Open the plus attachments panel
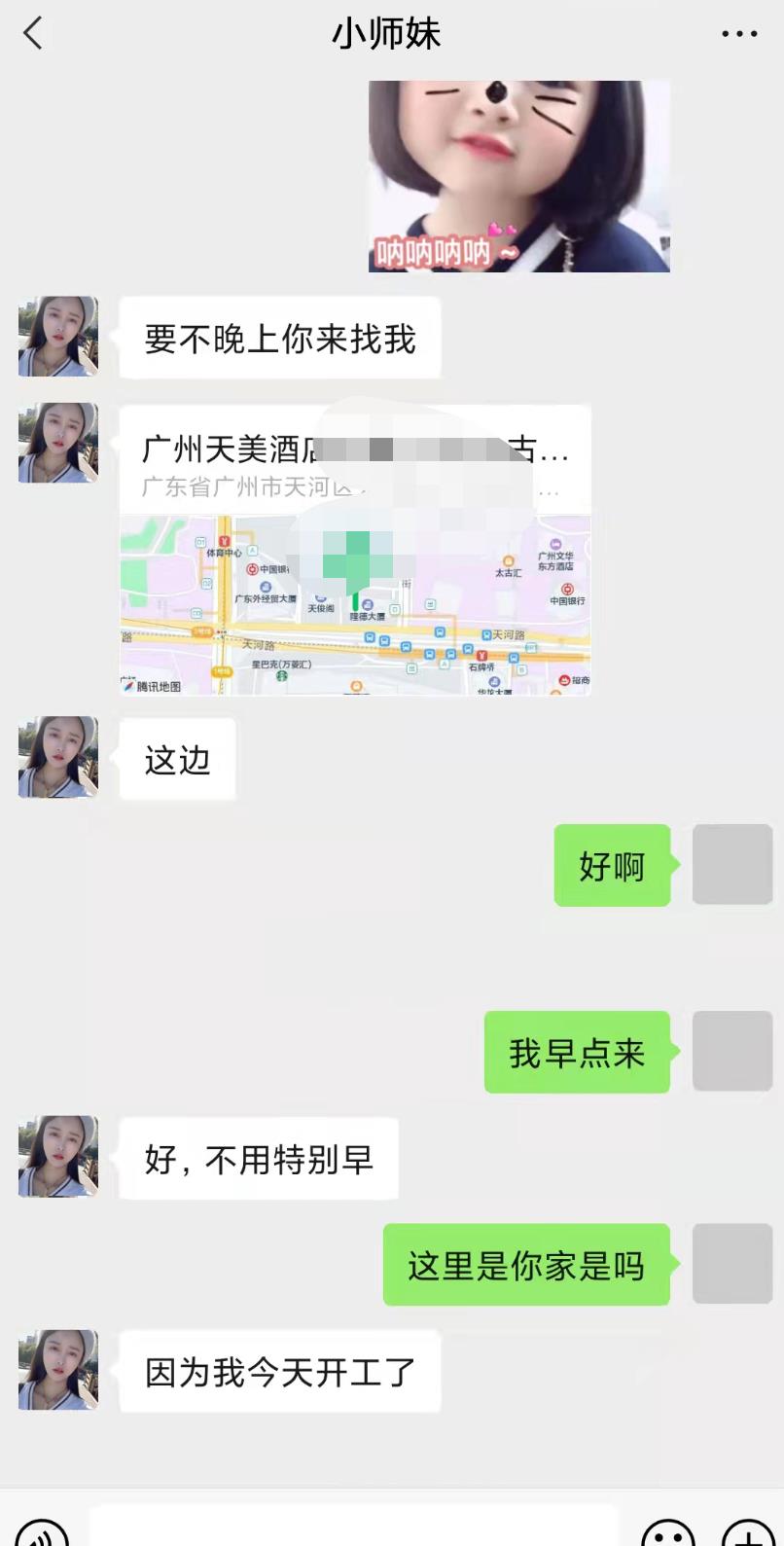 [747, 1532]
